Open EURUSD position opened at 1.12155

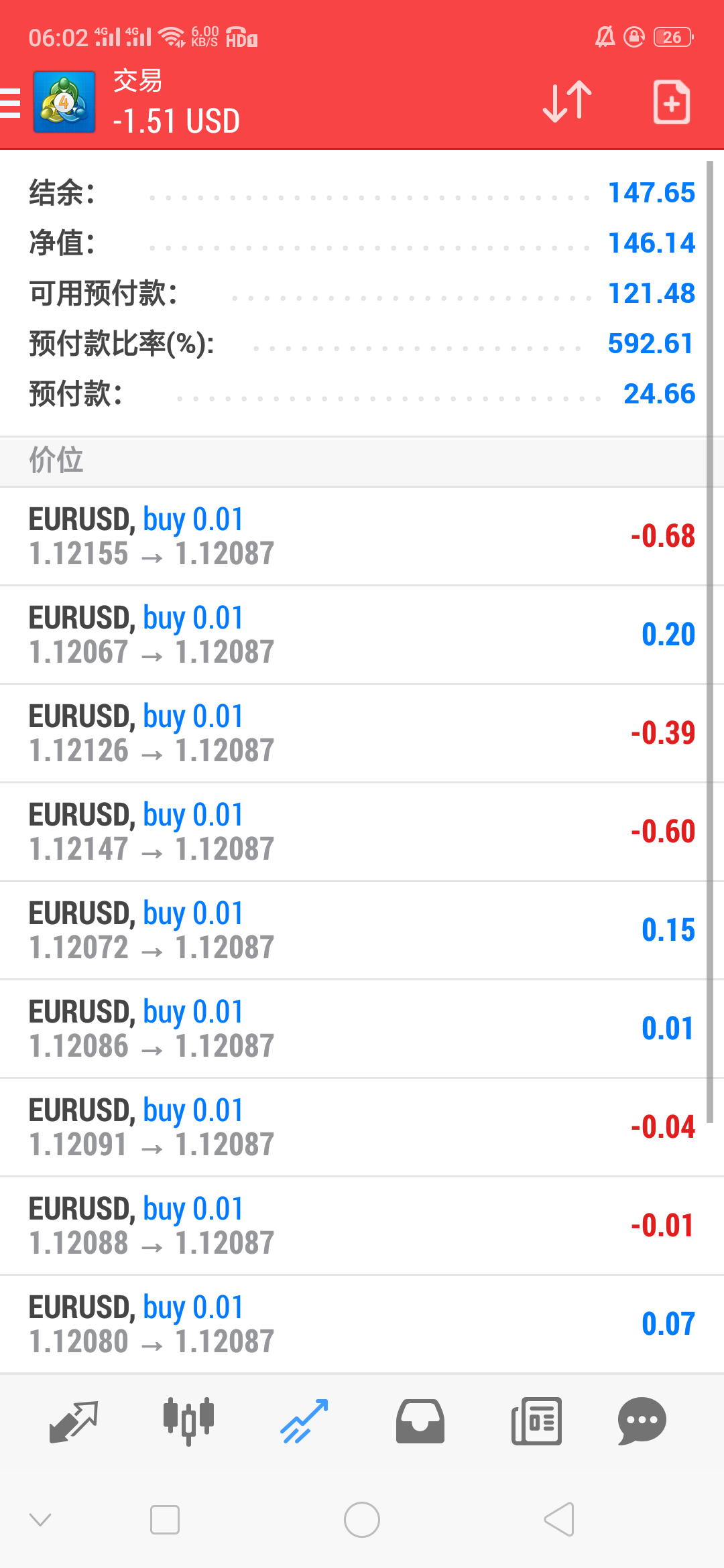pos(362,536)
